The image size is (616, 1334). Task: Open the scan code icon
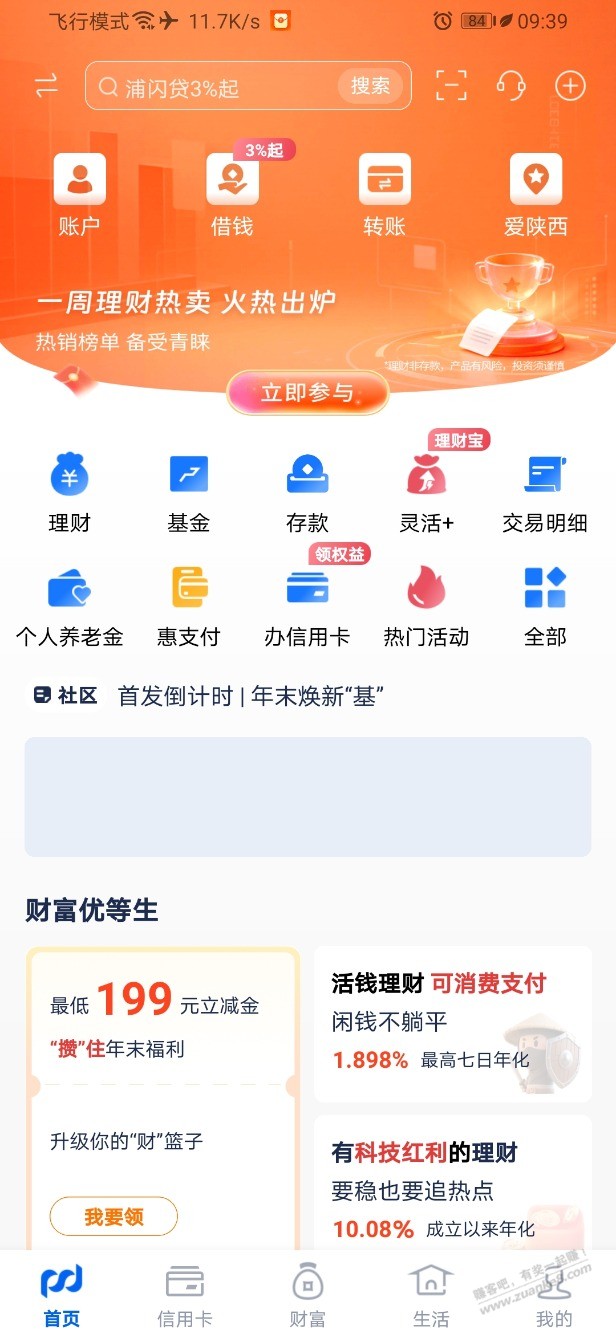(451, 86)
